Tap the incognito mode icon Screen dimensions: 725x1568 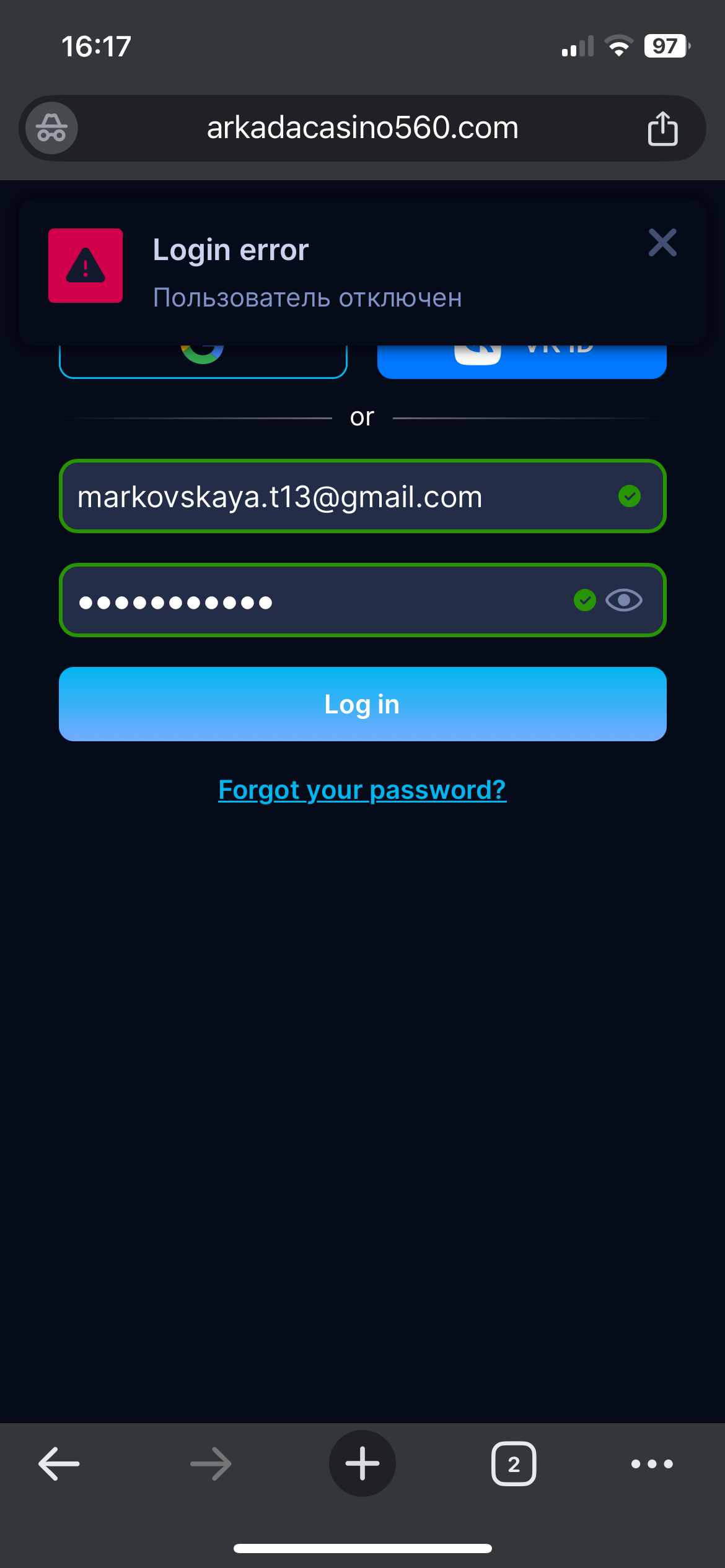(x=51, y=128)
